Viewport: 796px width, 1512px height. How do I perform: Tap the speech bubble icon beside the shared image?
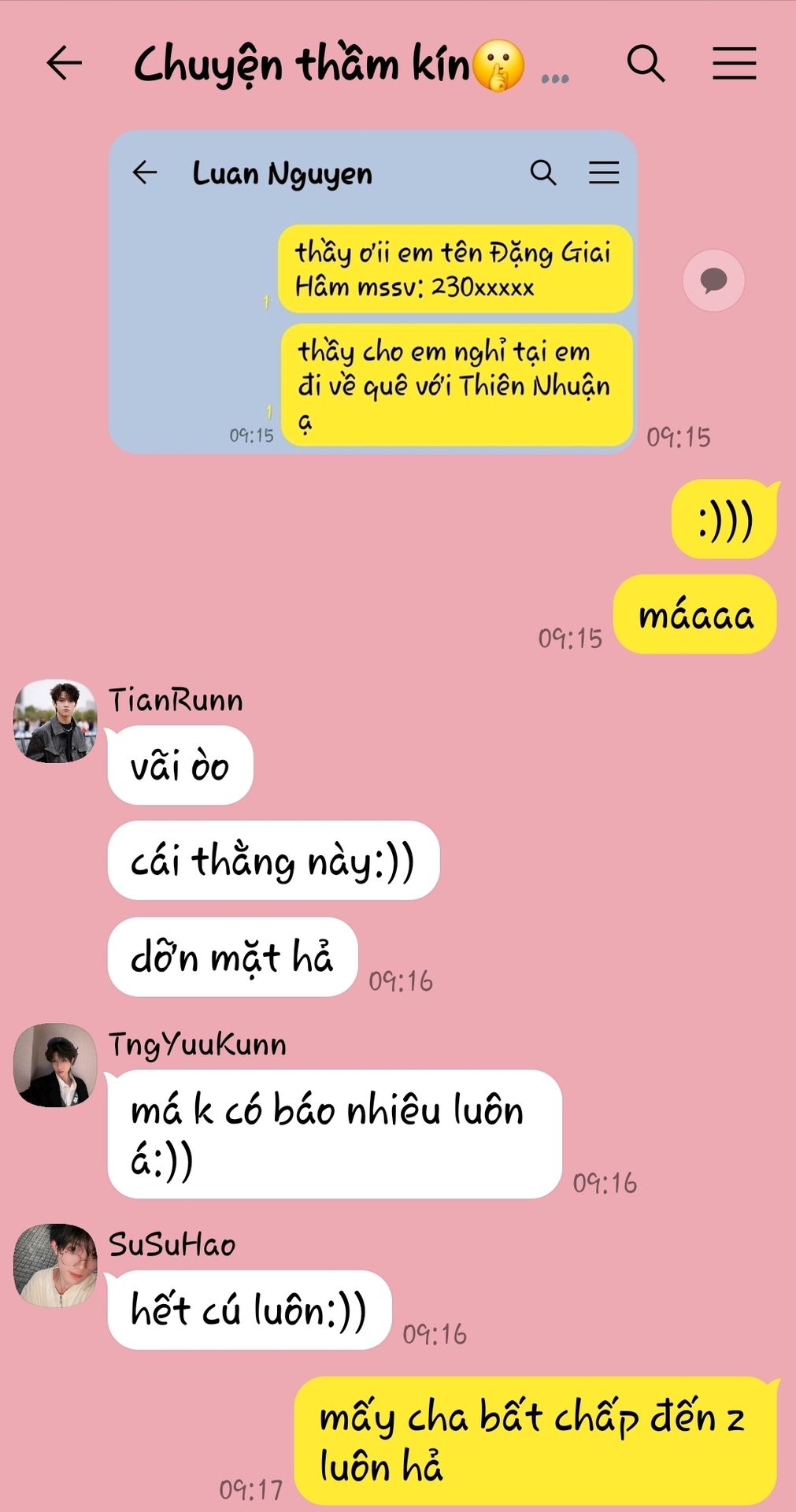pos(713,280)
